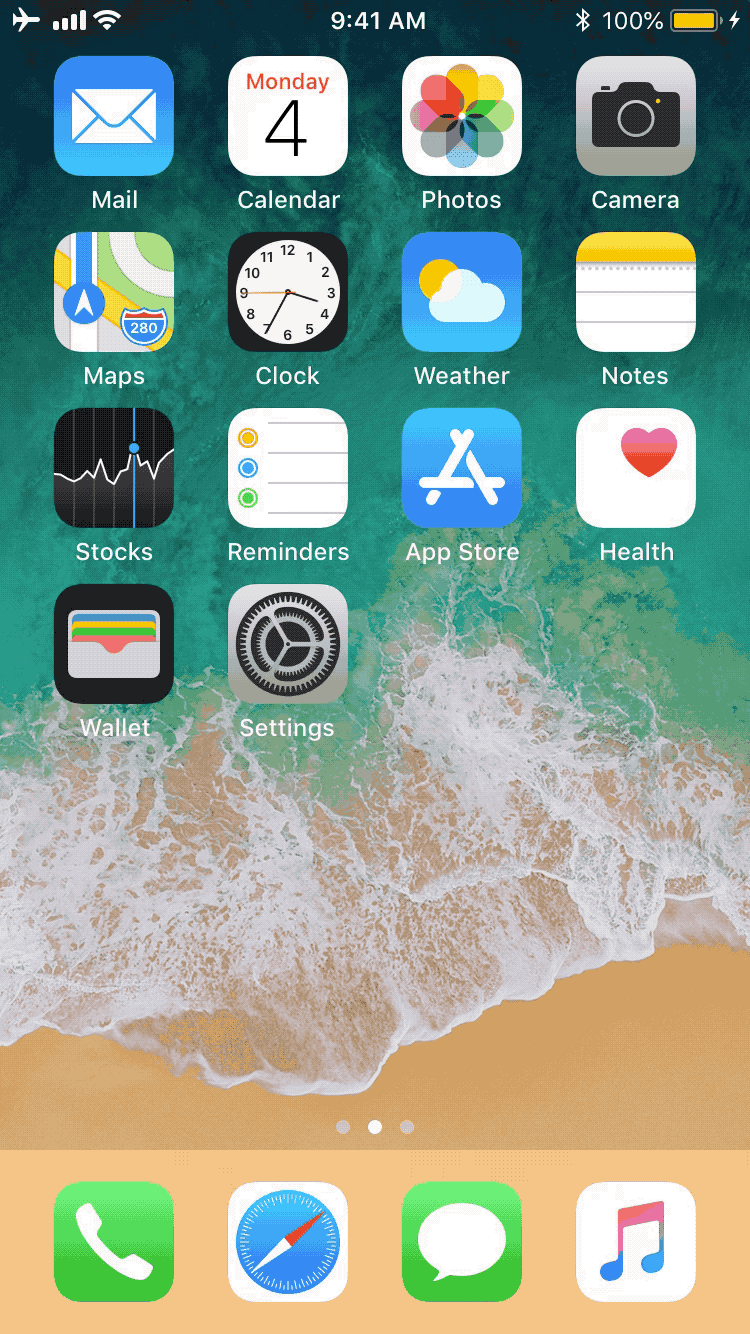Screen dimensions: 750x1334
Task: Launch the Stocks app
Action: pyautogui.click(x=114, y=468)
